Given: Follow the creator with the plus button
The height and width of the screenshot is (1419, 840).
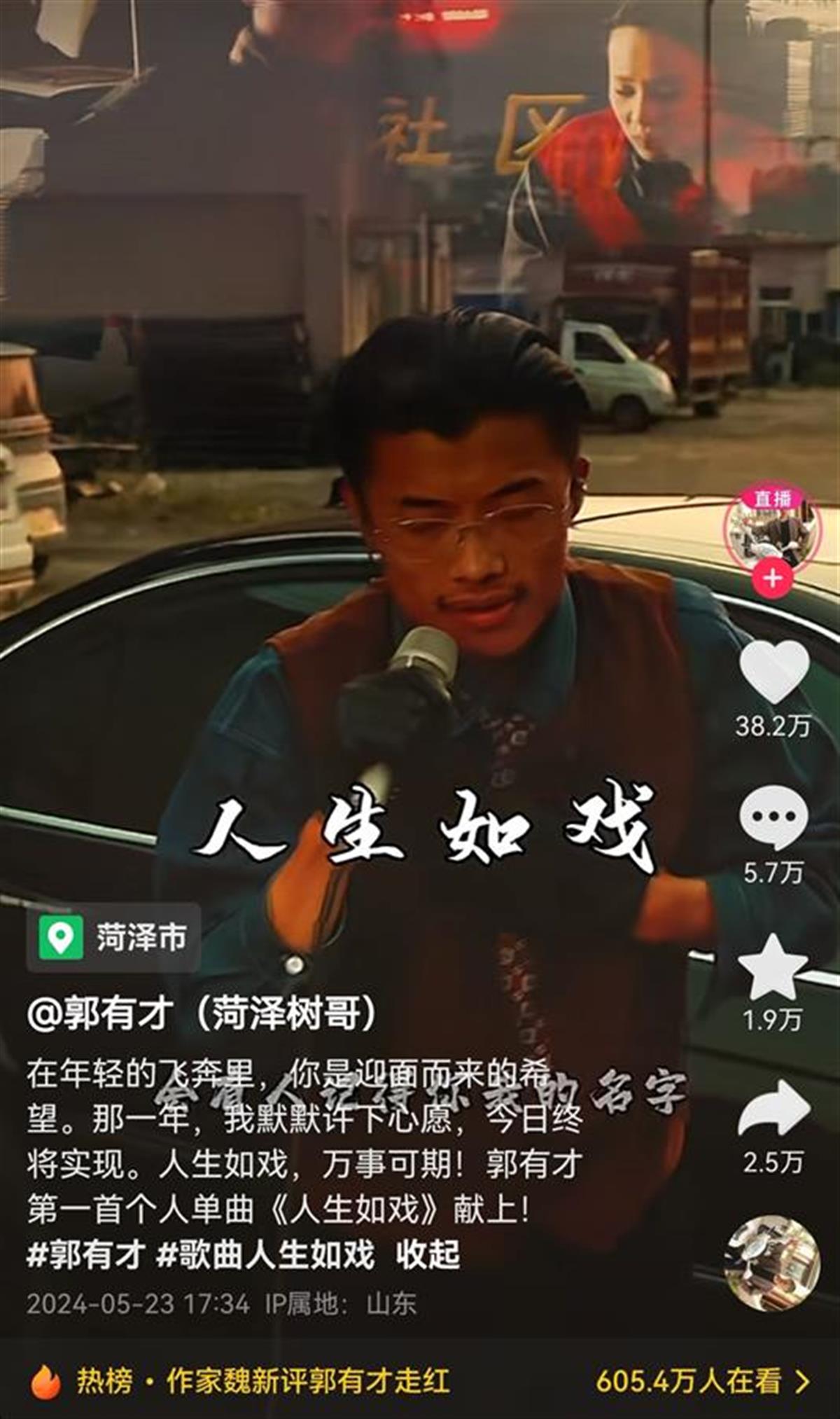Looking at the screenshot, I should click(x=772, y=579).
